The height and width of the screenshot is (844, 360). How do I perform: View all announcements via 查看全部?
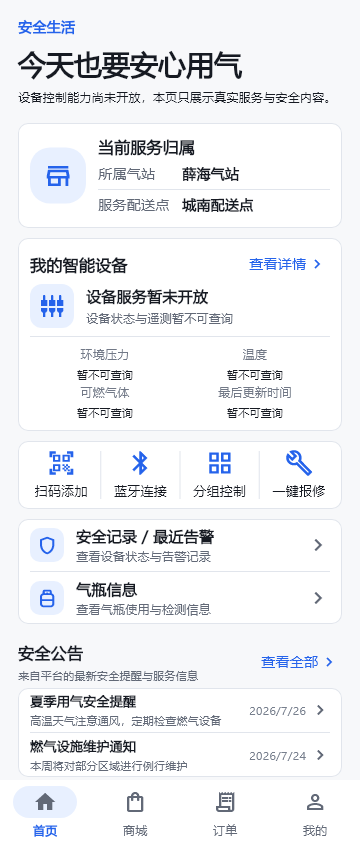(x=298, y=662)
